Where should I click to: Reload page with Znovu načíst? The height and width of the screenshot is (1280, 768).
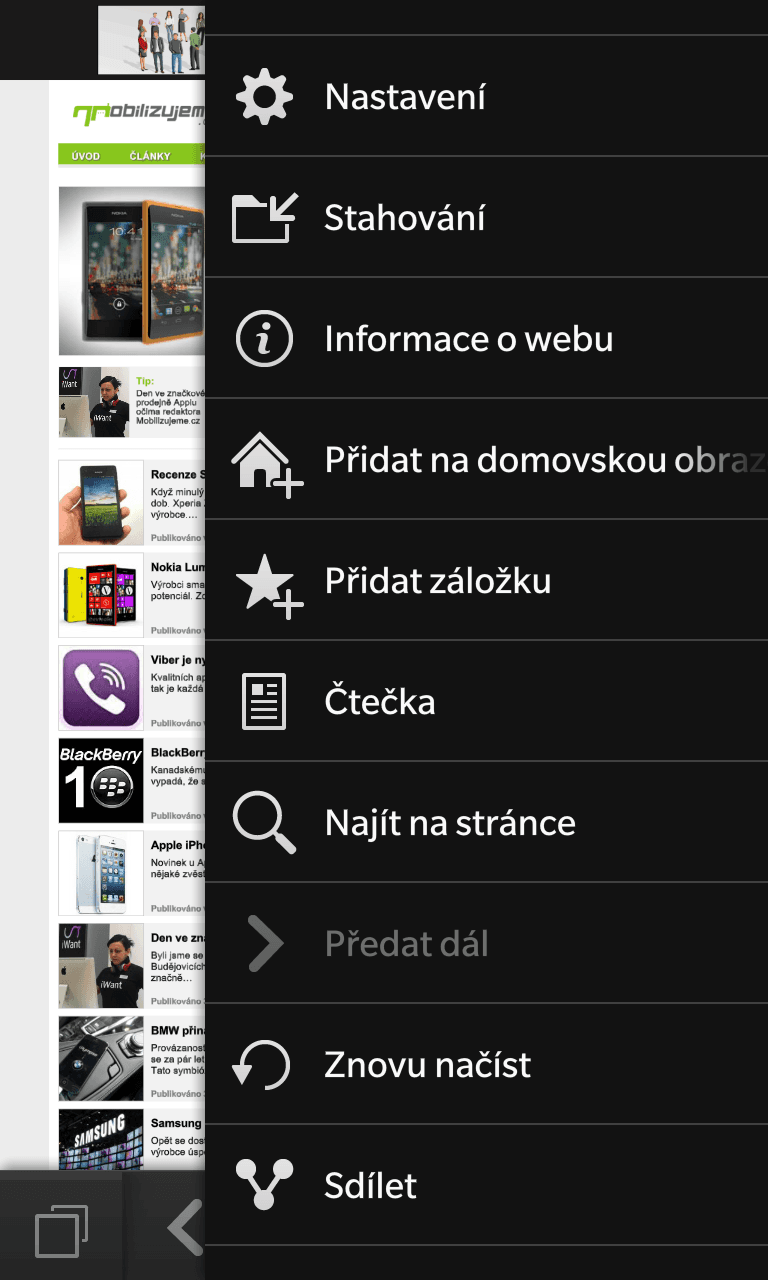tap(428, 1065)
